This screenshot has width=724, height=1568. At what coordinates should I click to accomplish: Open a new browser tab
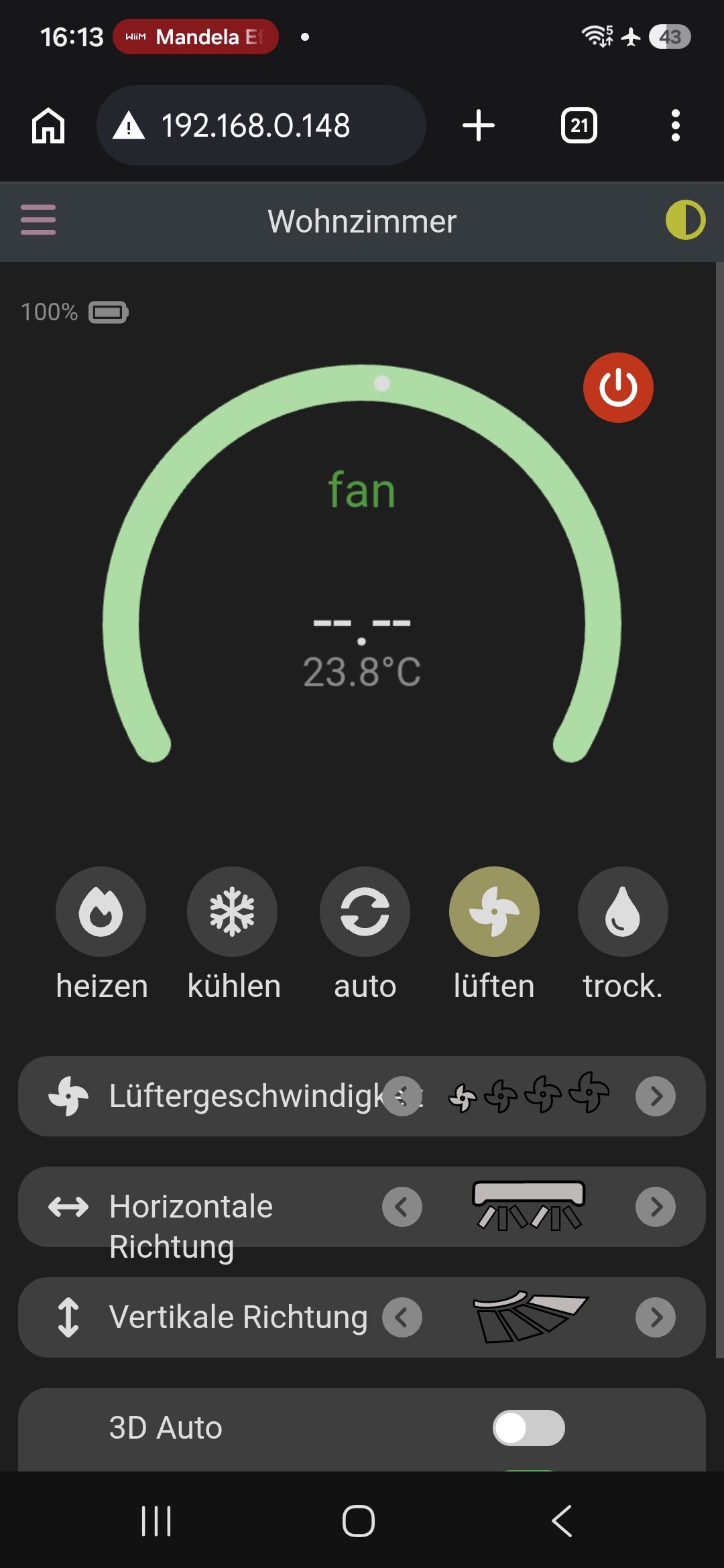tap(479, 125)
